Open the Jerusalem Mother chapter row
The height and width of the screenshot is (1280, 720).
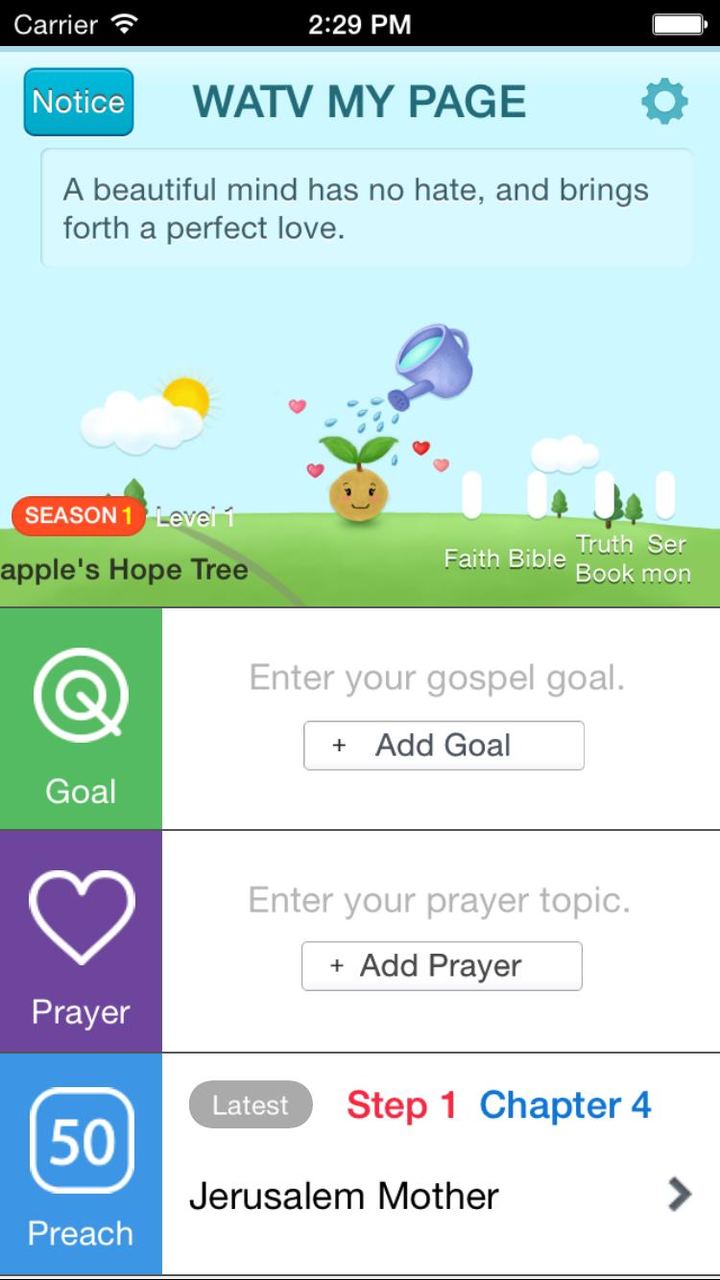click(440, 1195)
